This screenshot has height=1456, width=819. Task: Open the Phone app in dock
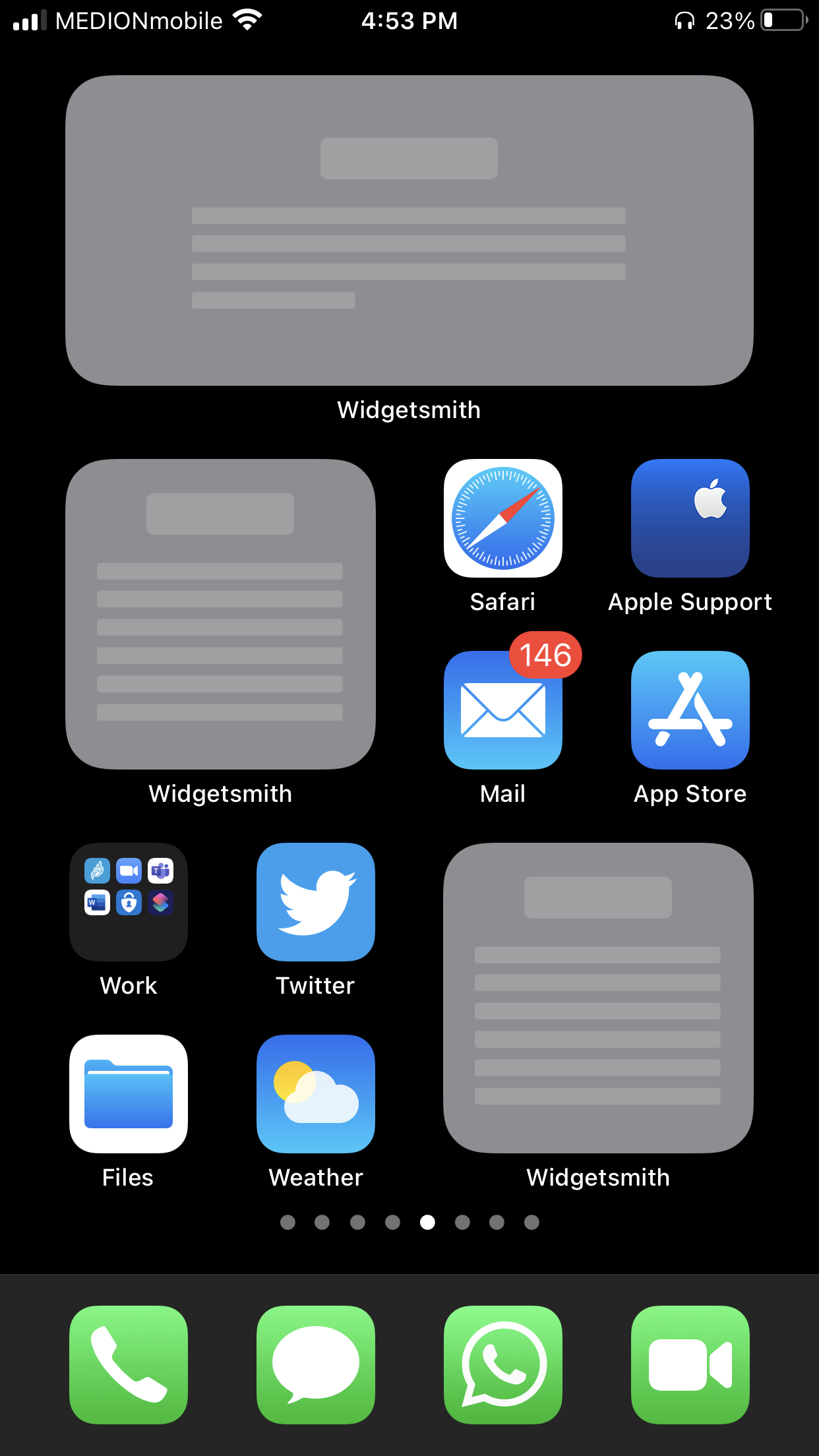(129, 1365)
